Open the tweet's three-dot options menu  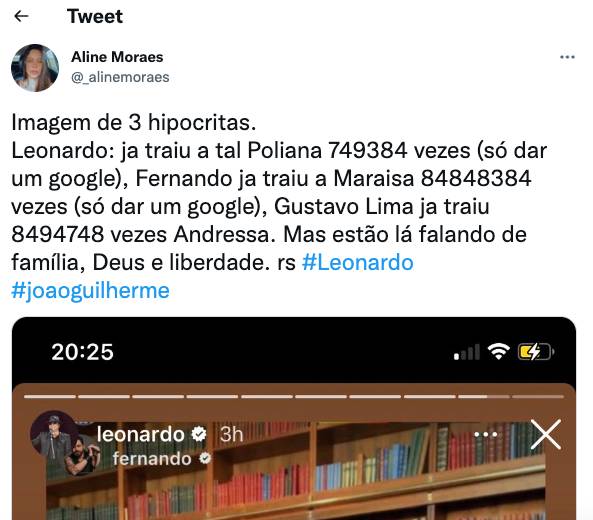pyautogui.click(x=567, y=57)
